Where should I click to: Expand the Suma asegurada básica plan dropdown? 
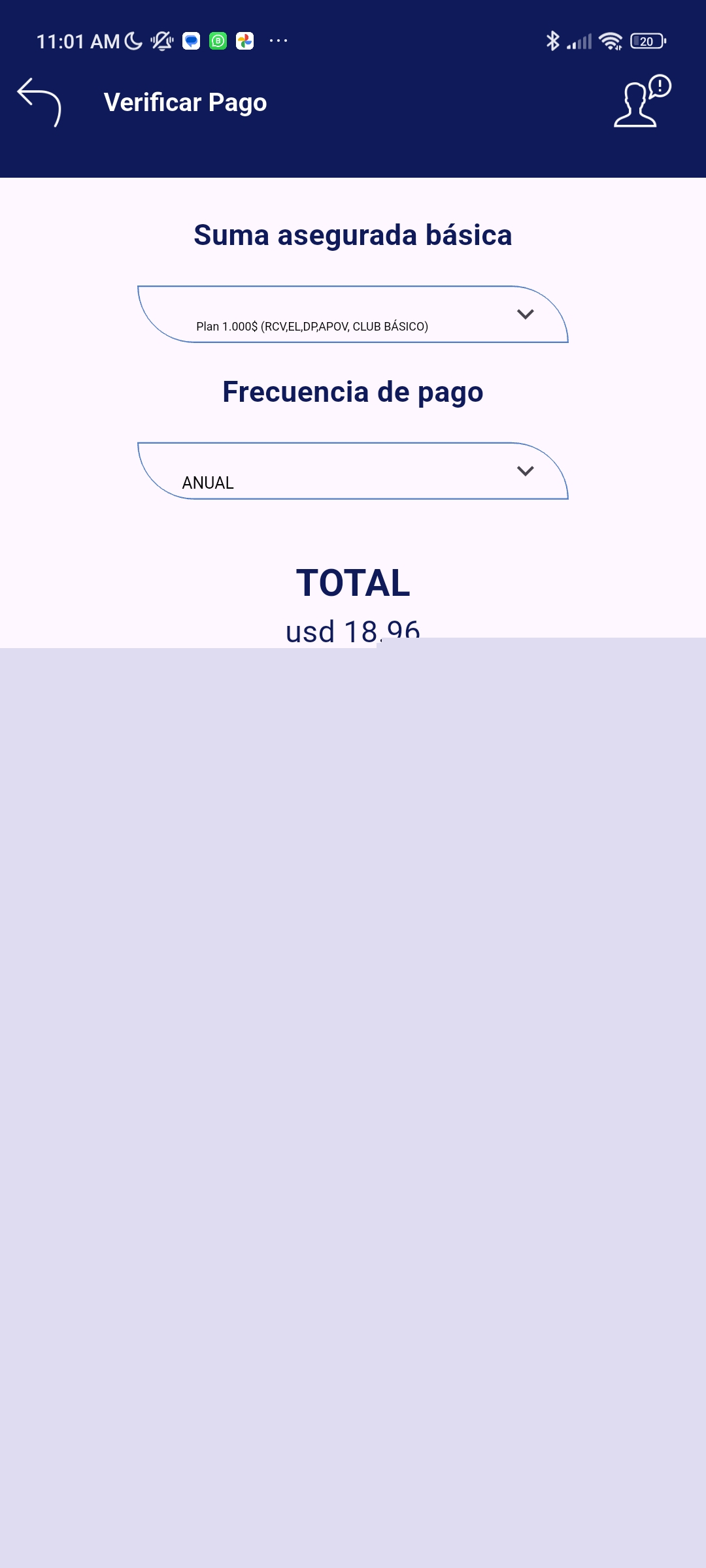click(x=353, y=314)
